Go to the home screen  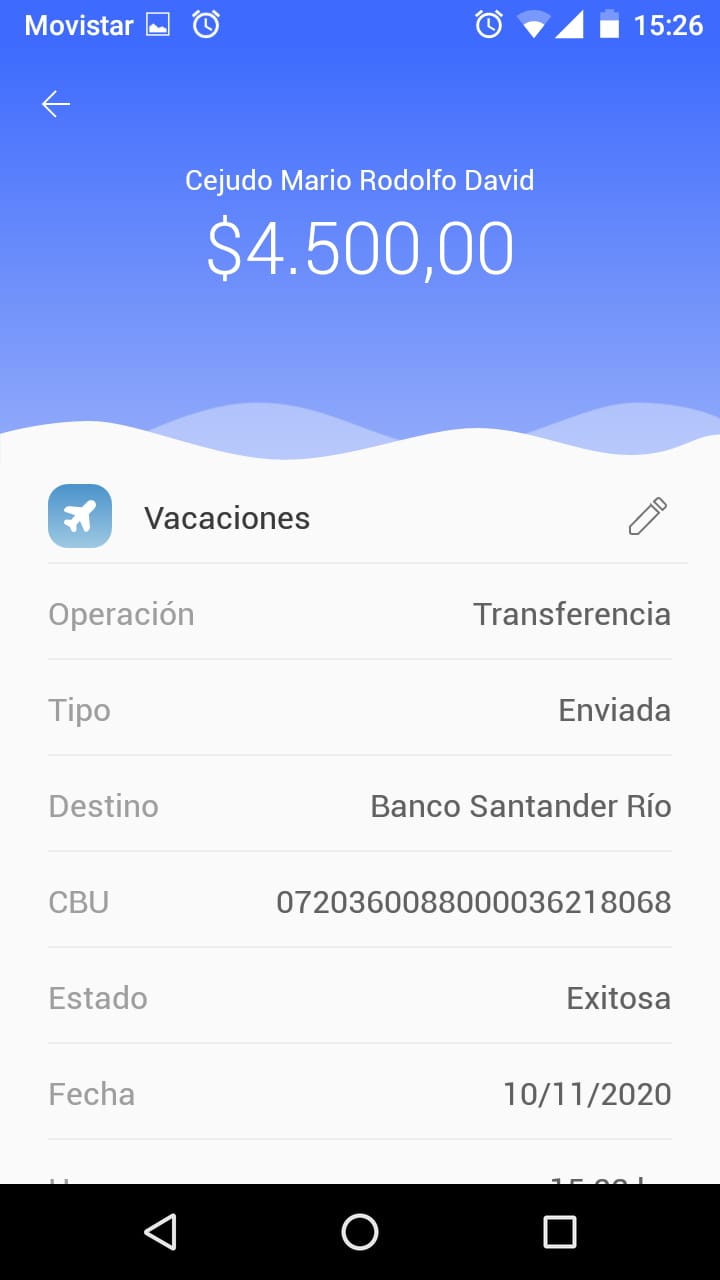[x=360, y=1232]
